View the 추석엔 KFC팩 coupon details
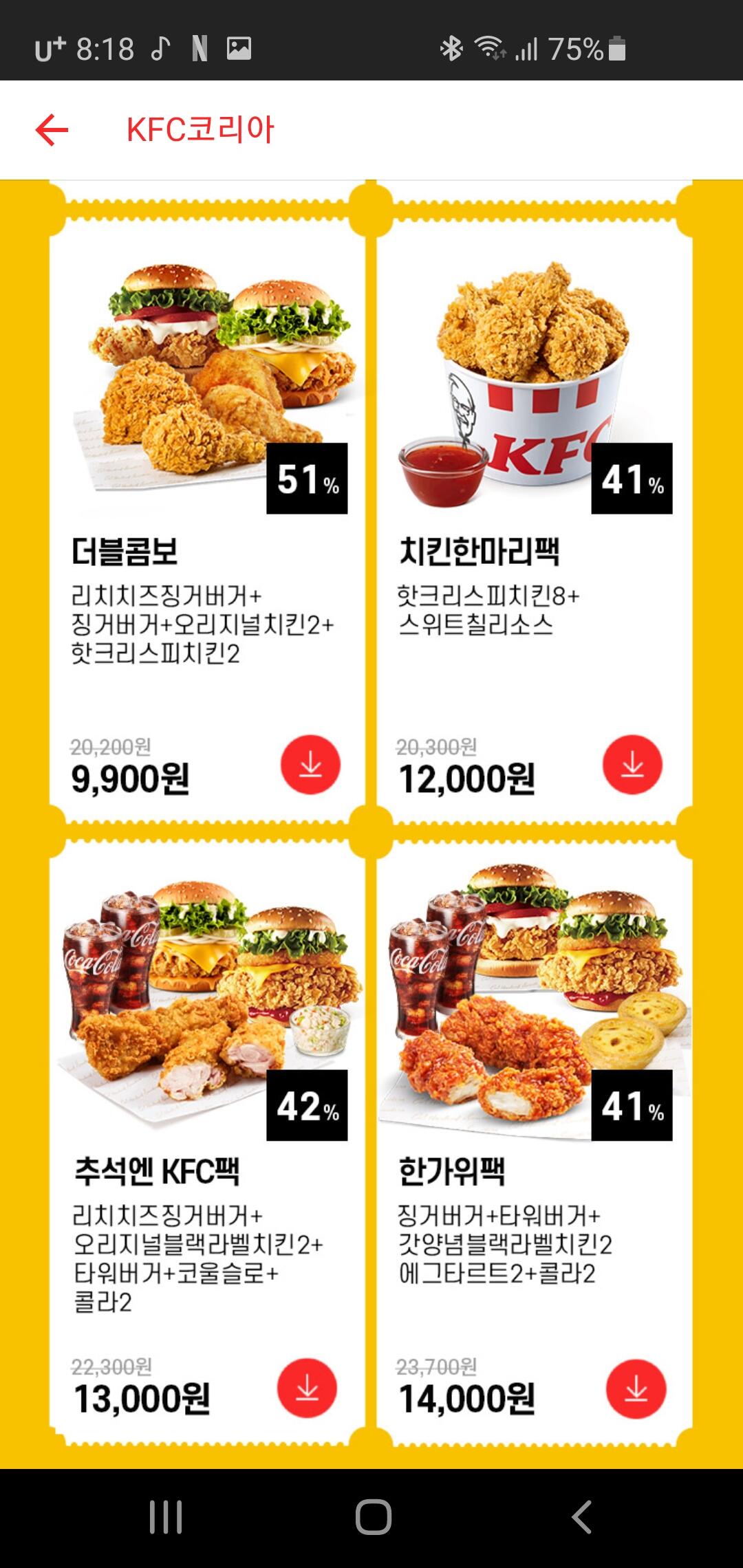Screen dimensions: 743x1568 coord(206,1169)
